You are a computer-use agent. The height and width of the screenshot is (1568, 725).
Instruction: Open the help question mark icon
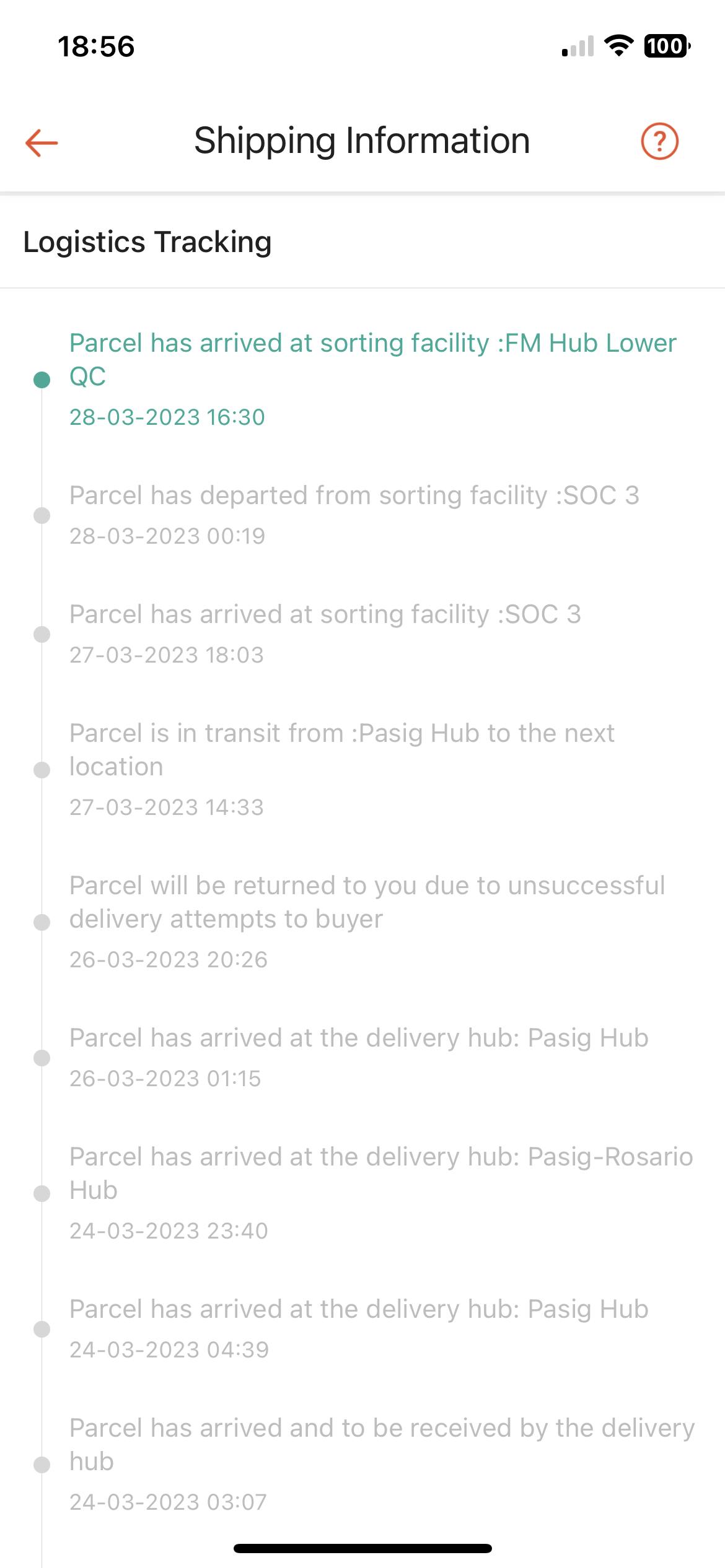coord(659,142)
